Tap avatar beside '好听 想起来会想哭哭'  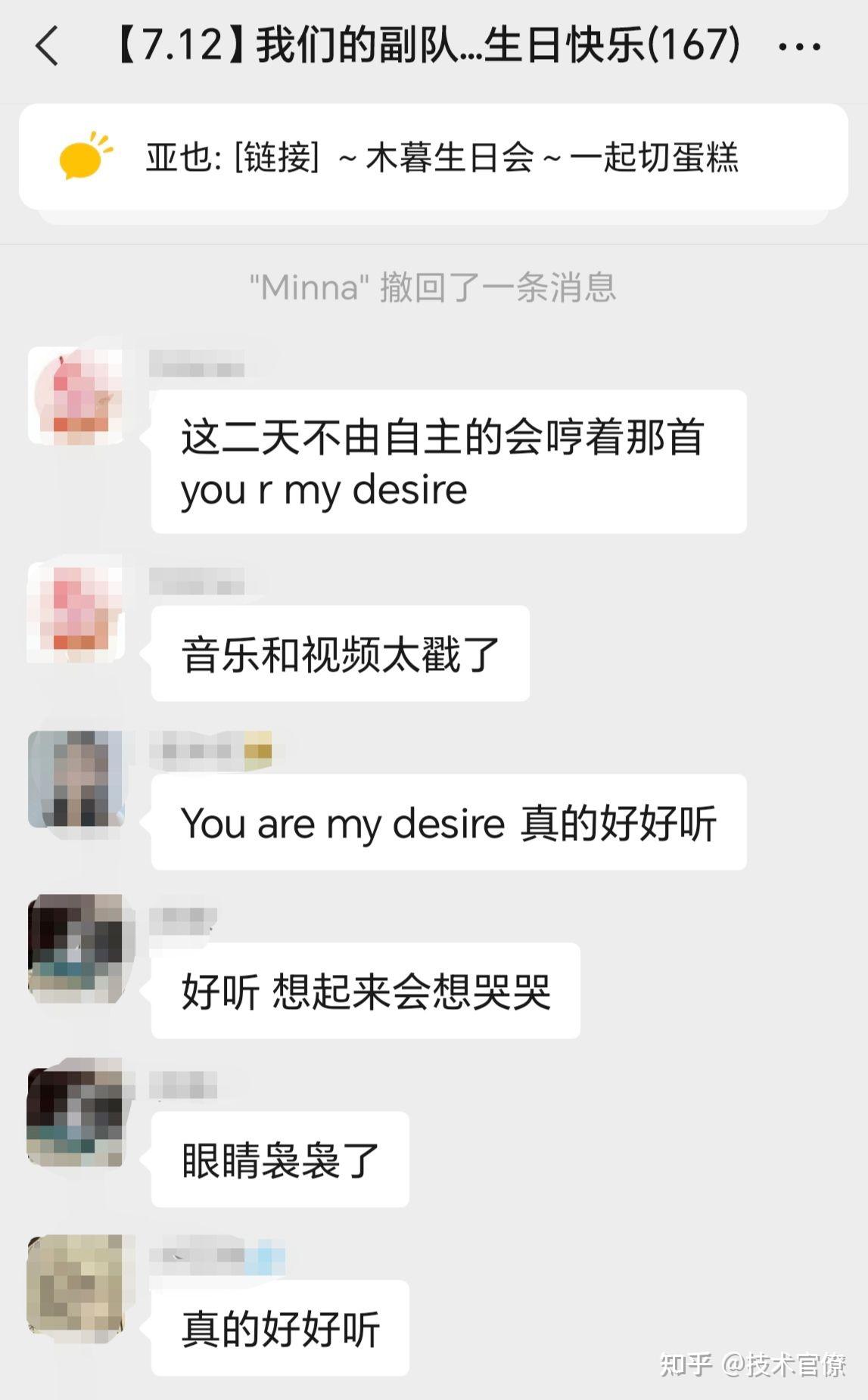point(76,948)
